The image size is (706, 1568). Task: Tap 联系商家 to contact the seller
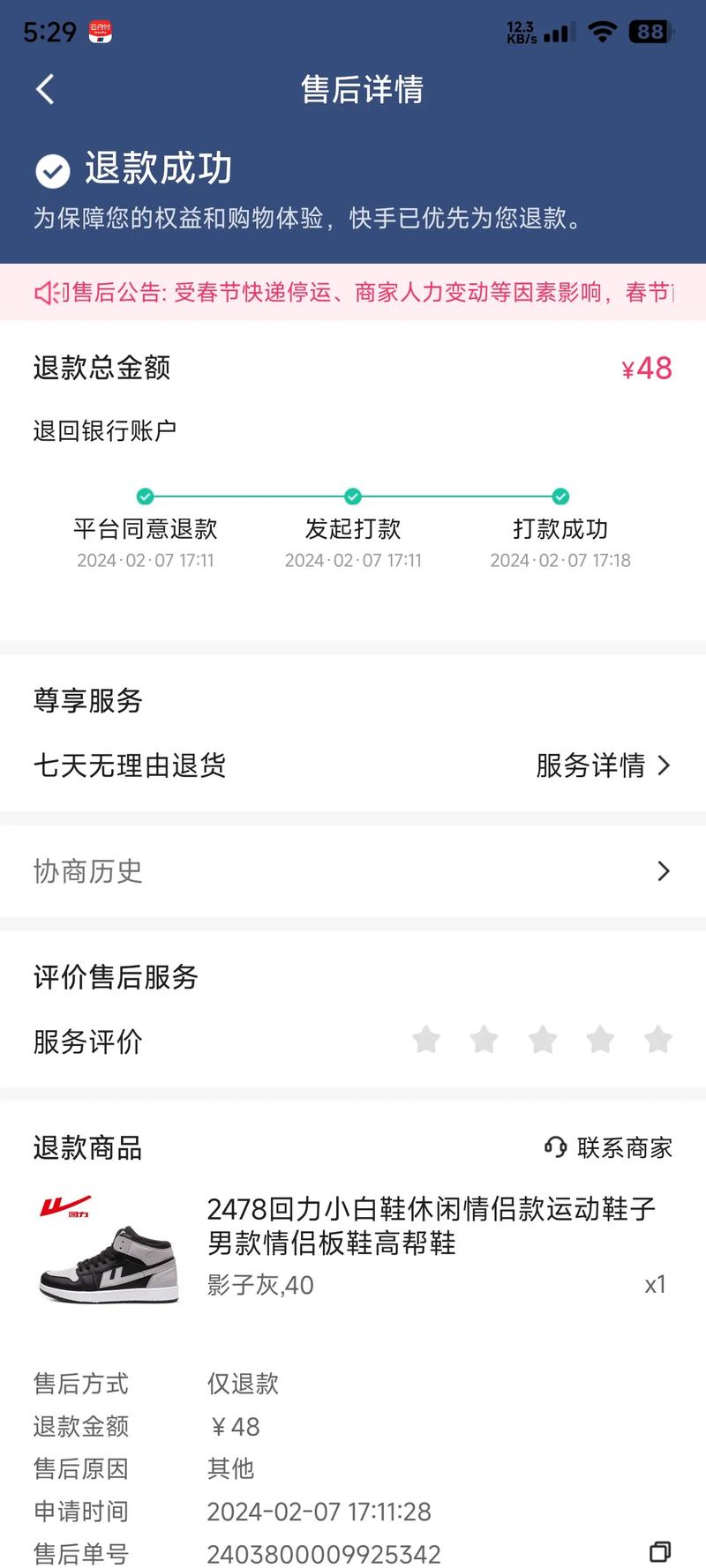[x=609, y=1147]
